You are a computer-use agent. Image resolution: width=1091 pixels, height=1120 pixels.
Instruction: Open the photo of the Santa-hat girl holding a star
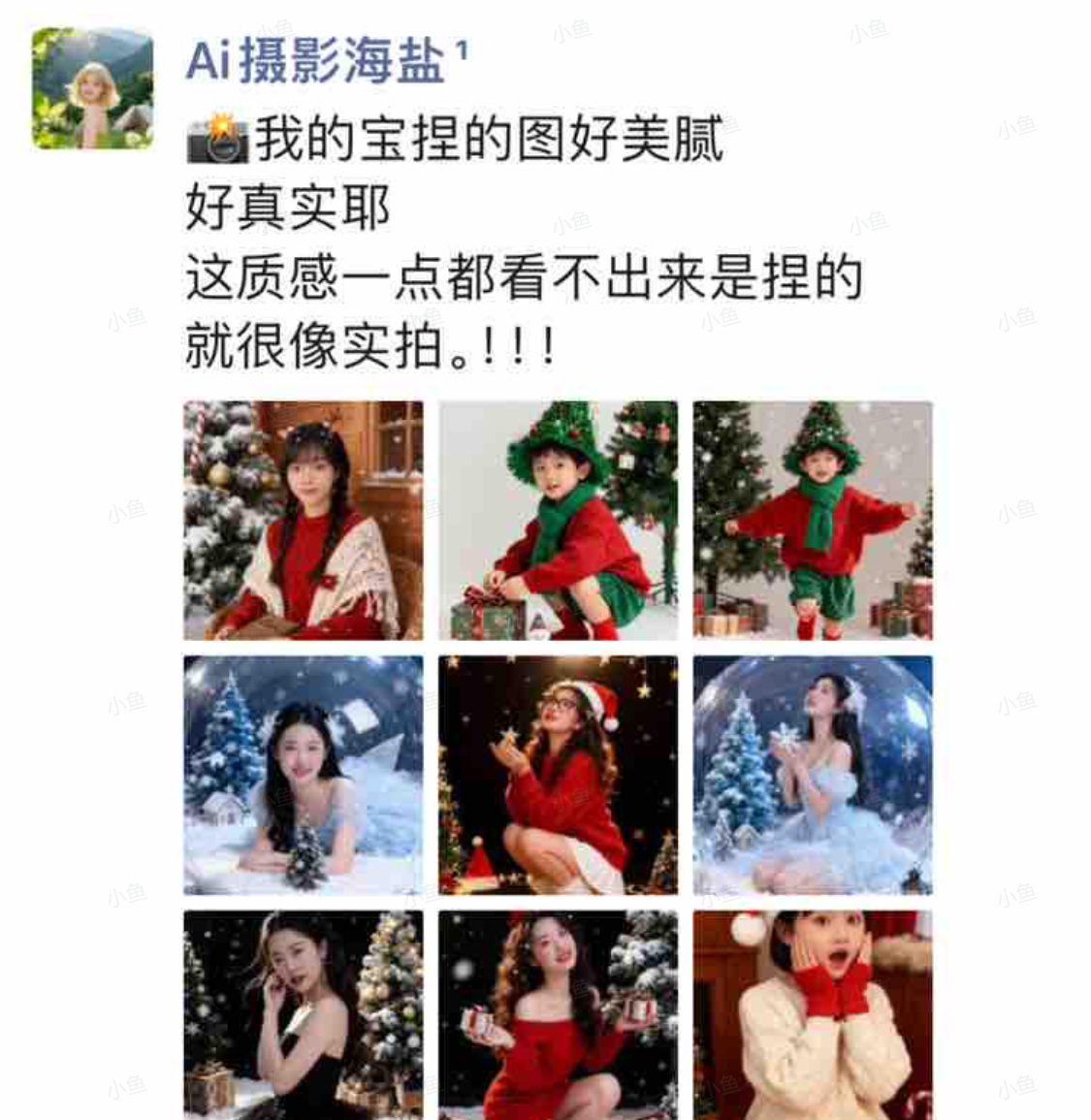558,775
